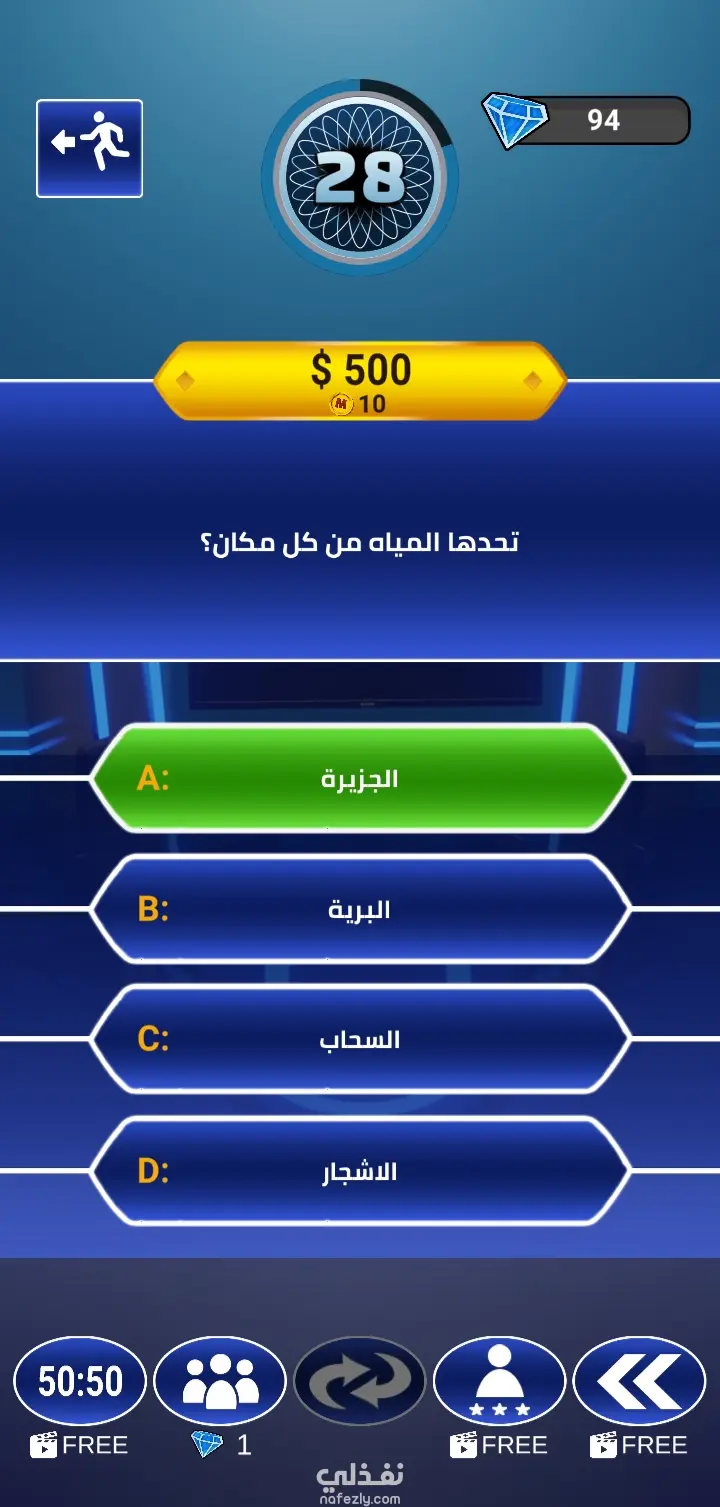Viewport: 720px width, 1507px height.
Task: Use the expert advice lifeline
Action: (499, 1381)
